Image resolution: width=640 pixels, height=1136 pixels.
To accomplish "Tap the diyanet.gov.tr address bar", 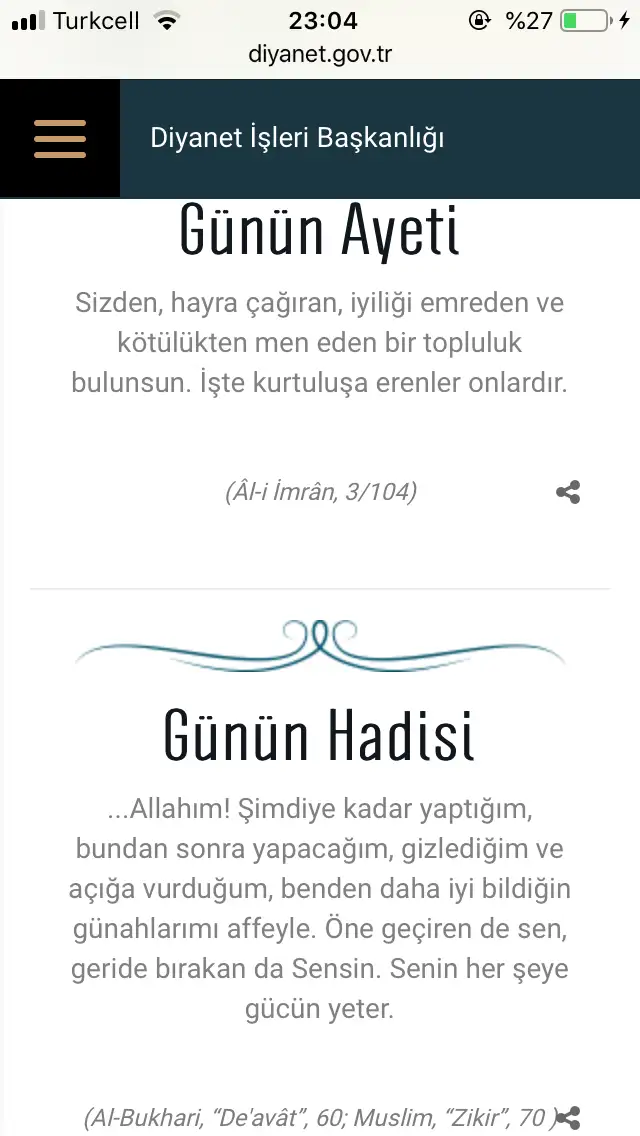I will coord(320,53).
